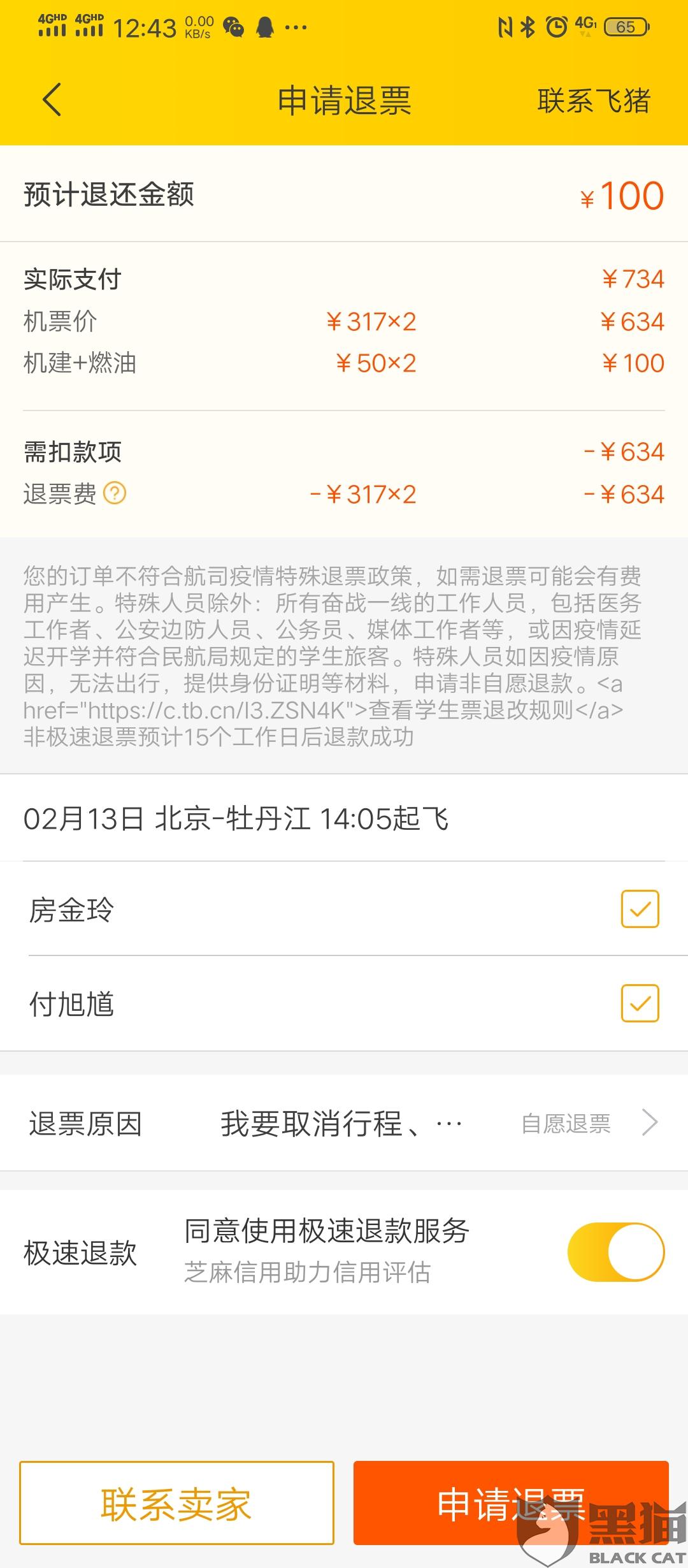Tap 联系飞猪 in the top bar
This screenshot has height=1568, width=688.
pos(594,101)
